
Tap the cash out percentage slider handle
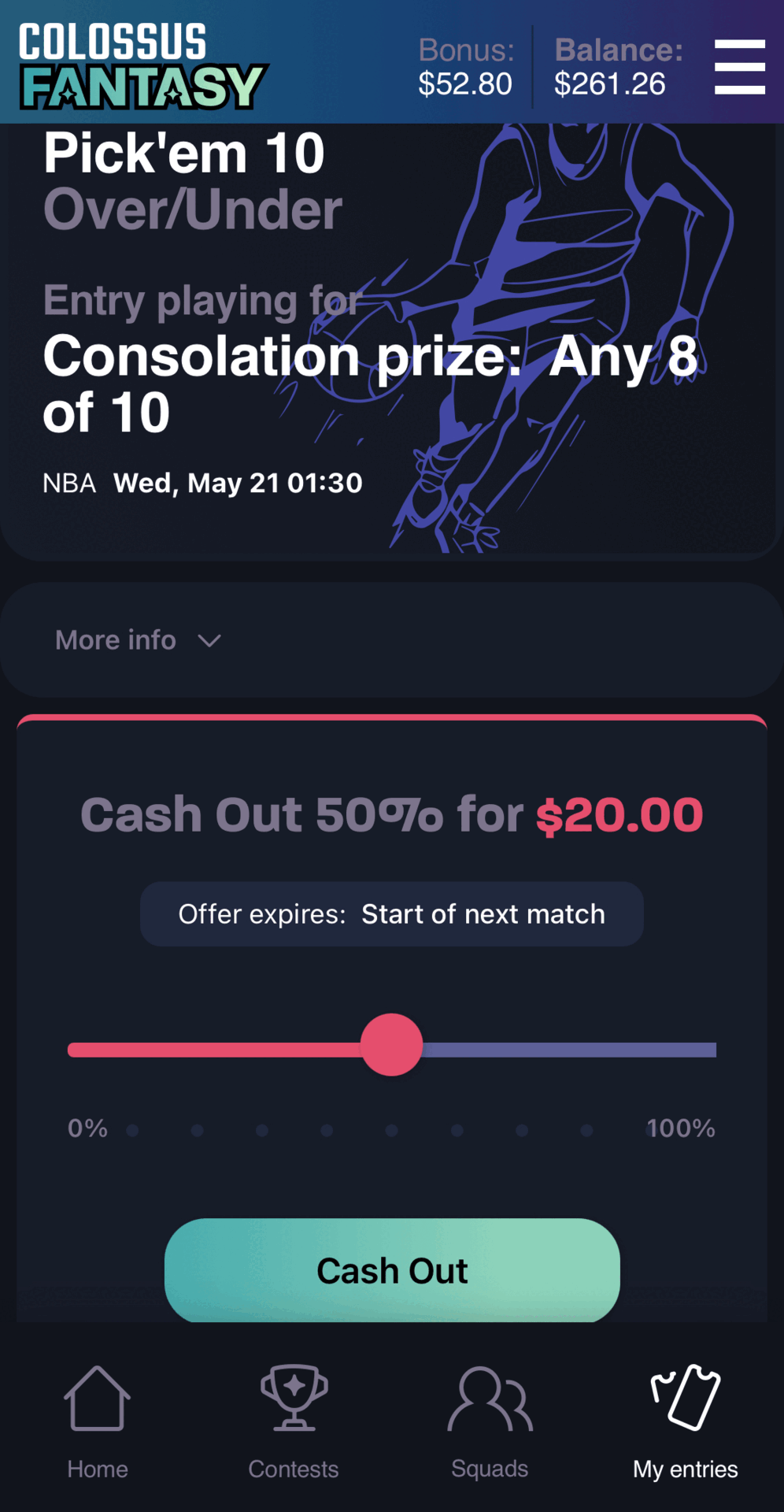(x=391, y=1045)
